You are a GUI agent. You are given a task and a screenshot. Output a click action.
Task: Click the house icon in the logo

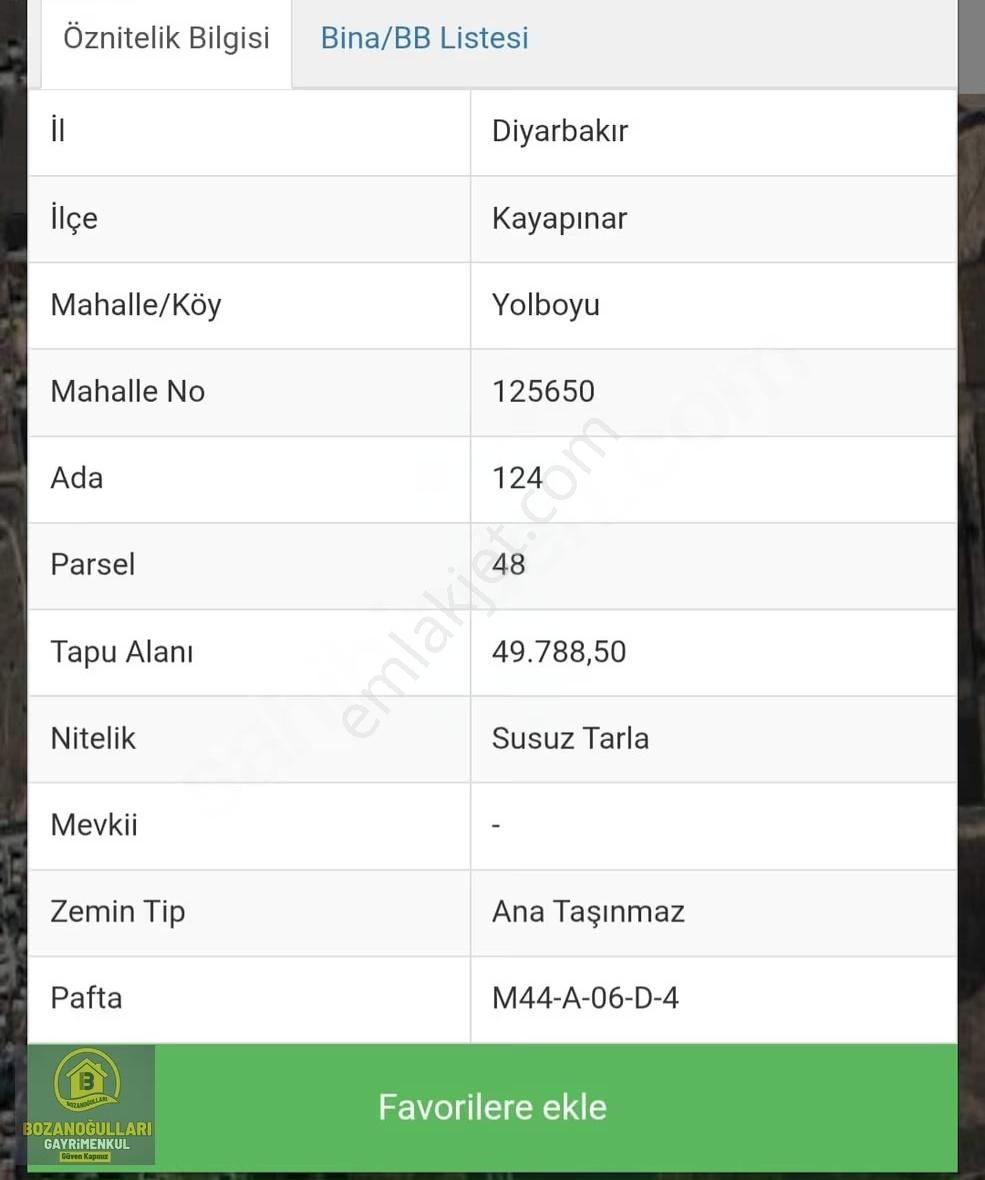pos(88,1082)
